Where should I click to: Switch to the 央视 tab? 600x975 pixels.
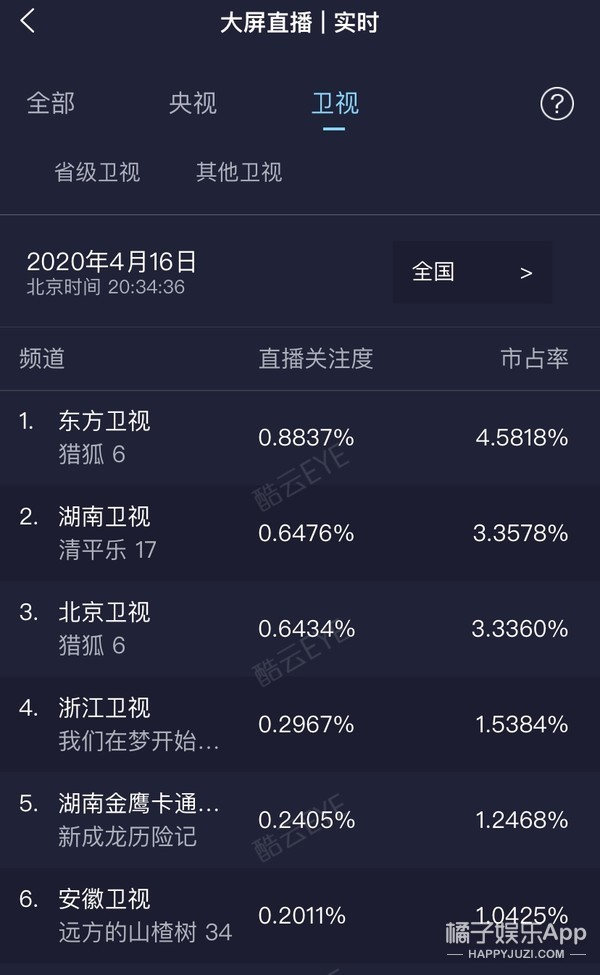pyautogui.click(x=193, y=103)
